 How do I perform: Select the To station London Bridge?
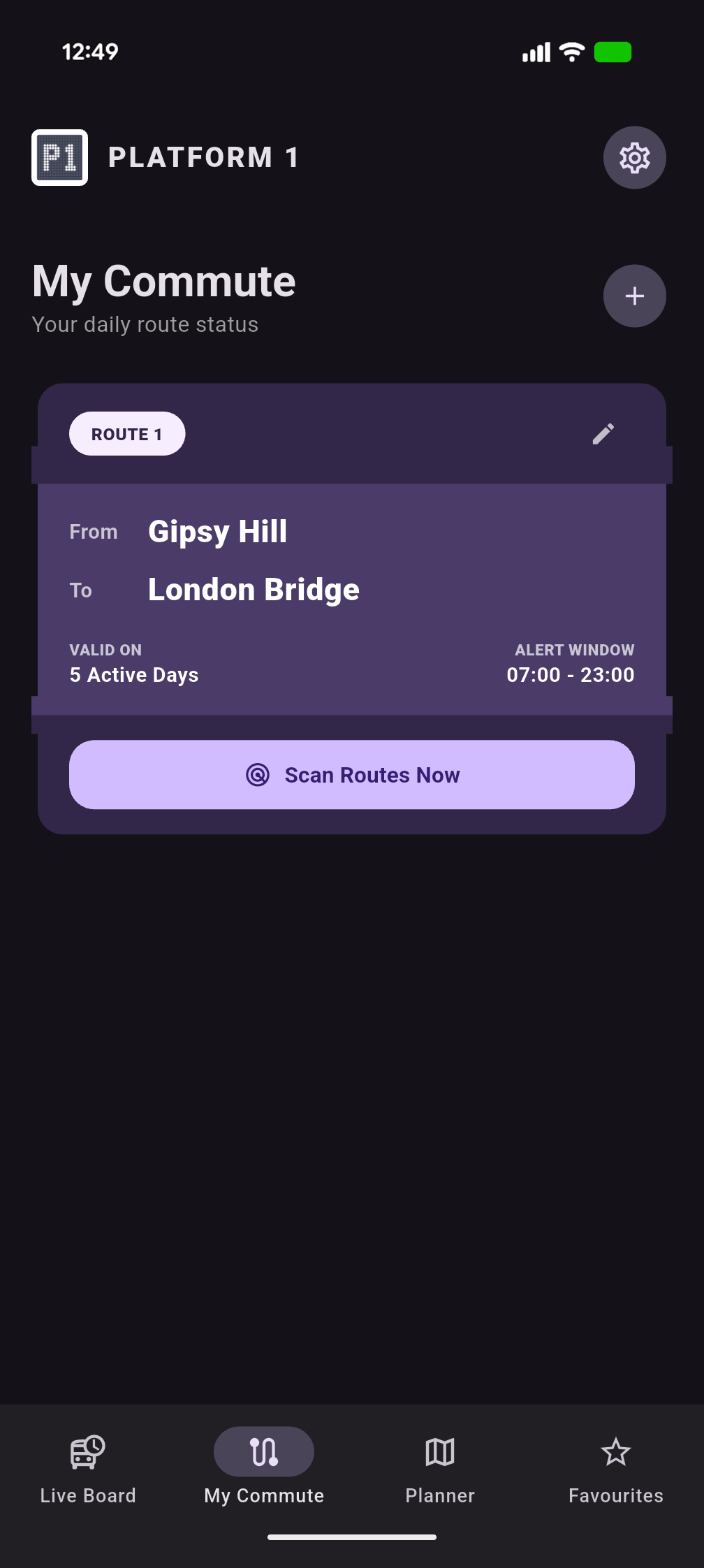click(253, 589)
